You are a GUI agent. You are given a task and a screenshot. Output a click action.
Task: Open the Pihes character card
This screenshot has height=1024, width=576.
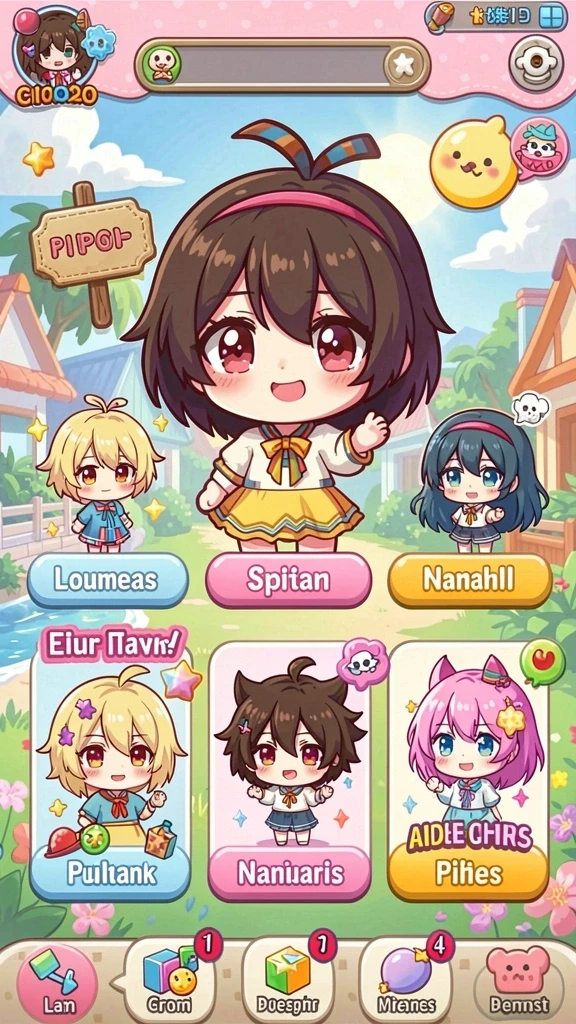tap(468, 771)
